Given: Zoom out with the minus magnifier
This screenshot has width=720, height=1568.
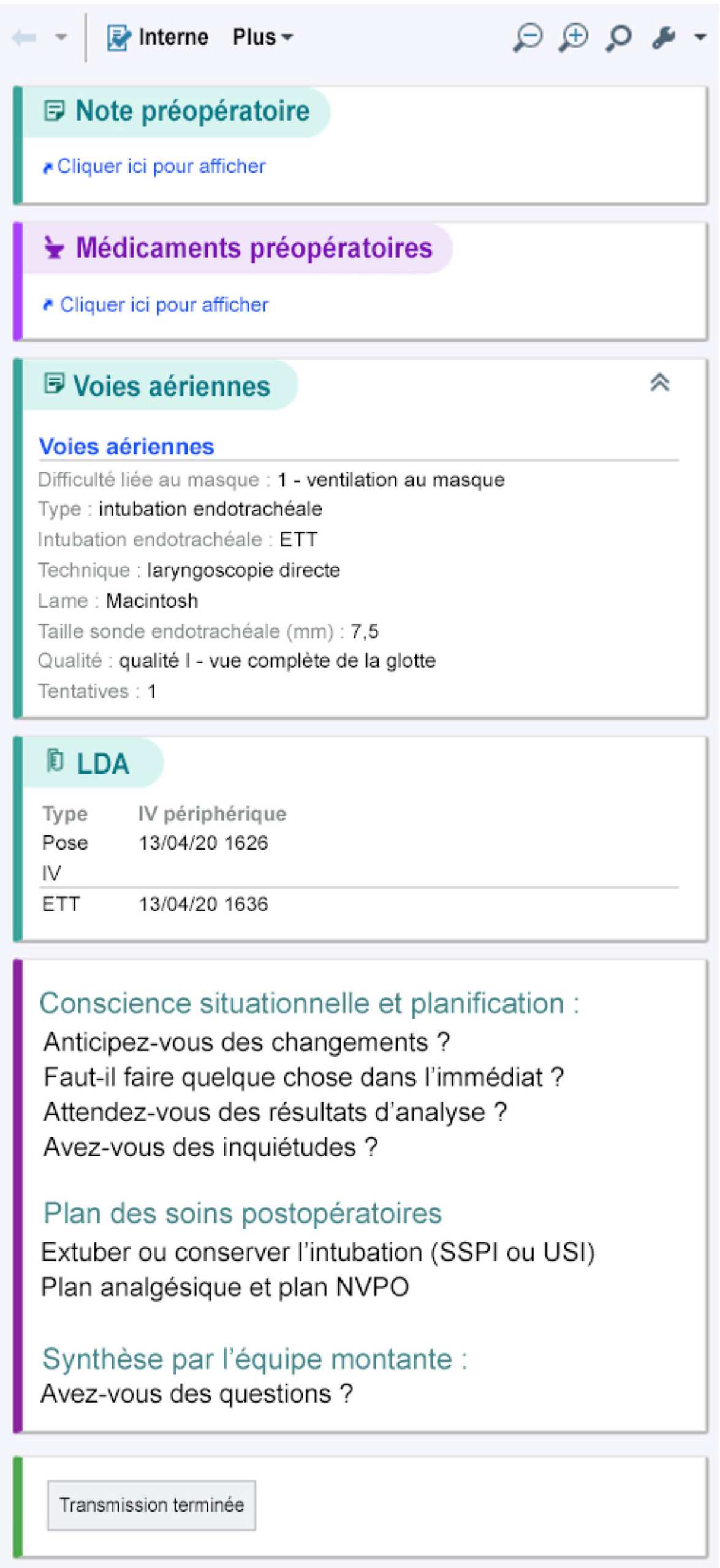Looking at the screenshot, I should click(x=528, y=37).
